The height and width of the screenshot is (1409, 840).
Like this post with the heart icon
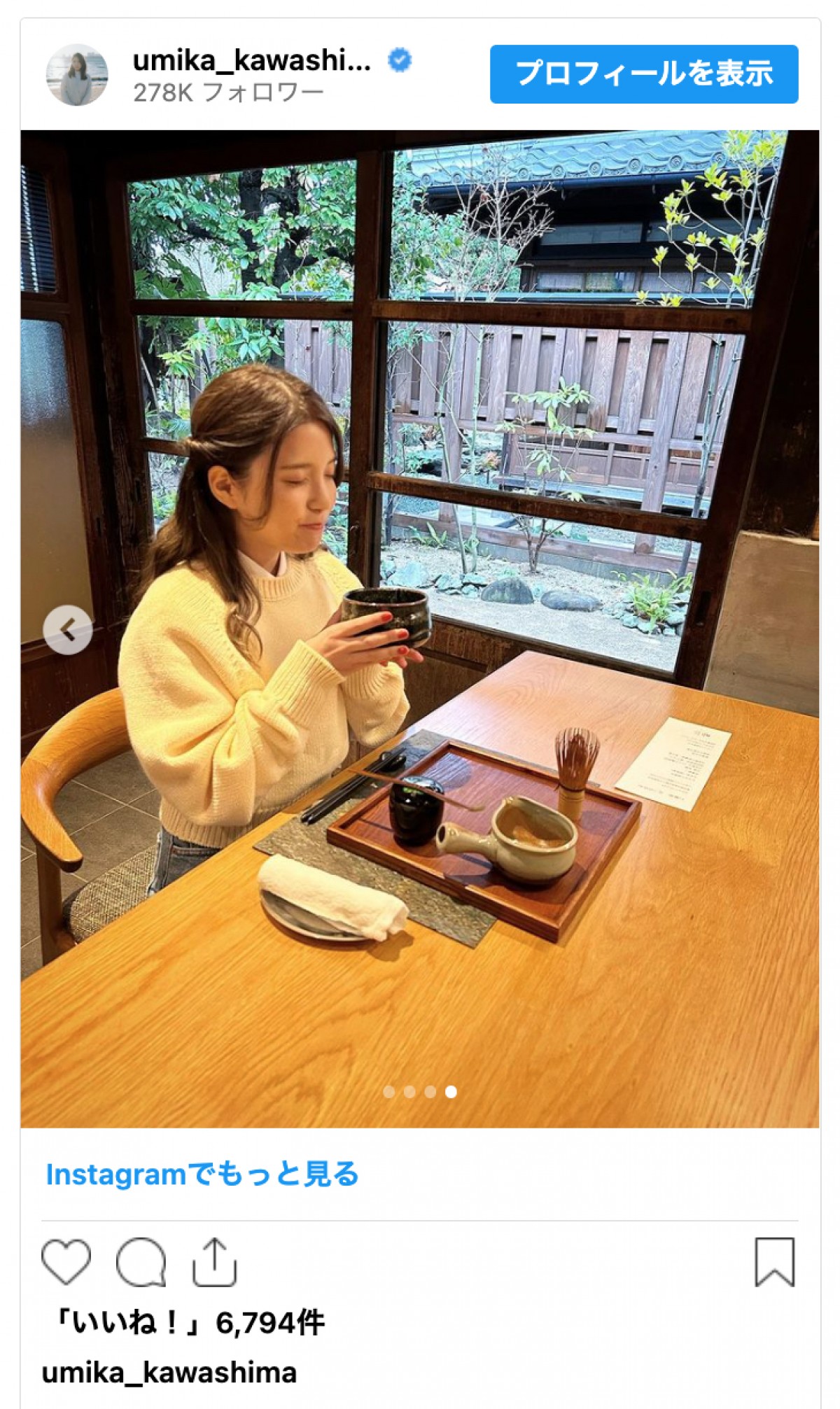pos(66,1262)
